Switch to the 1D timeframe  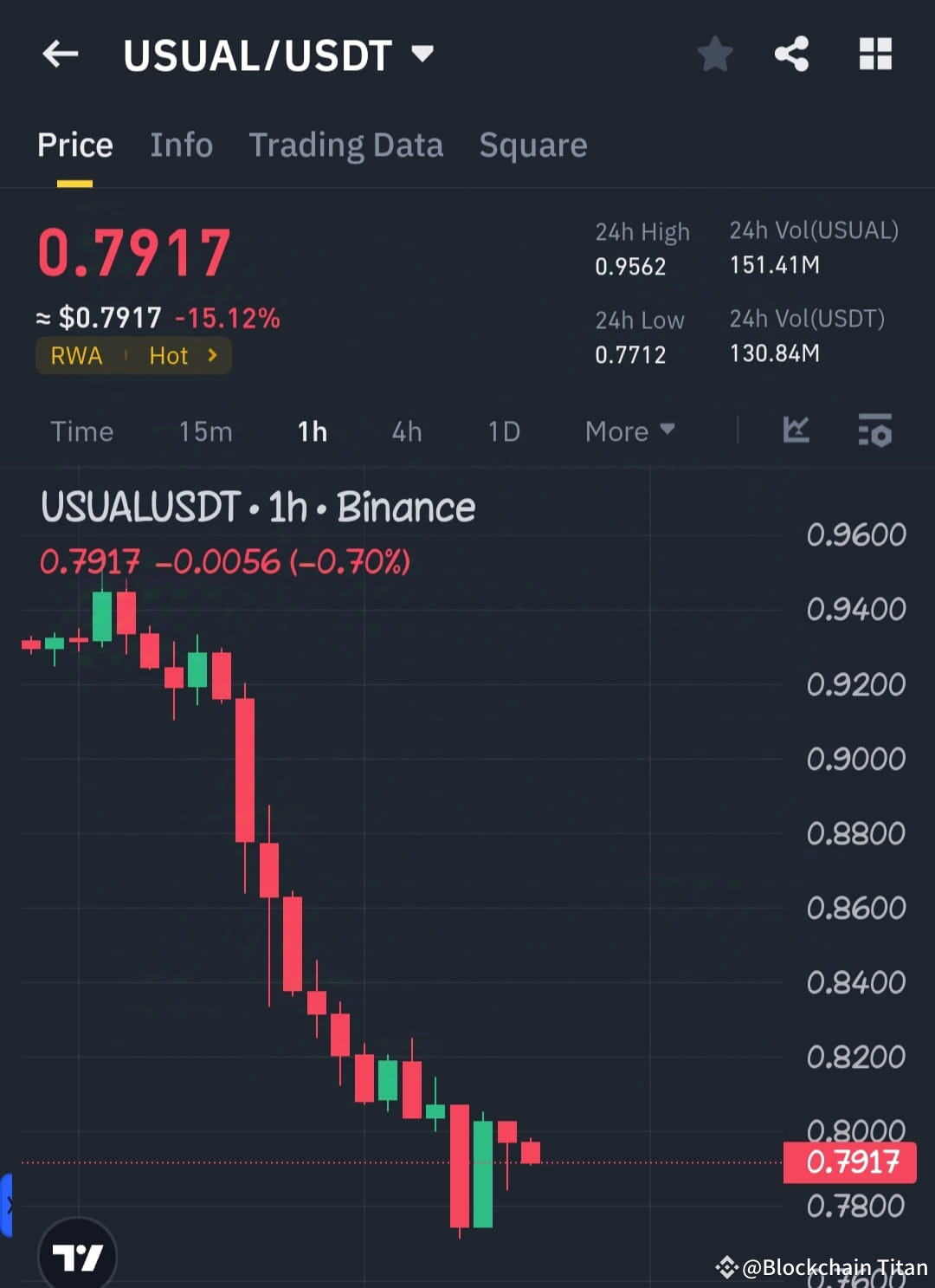pyautogui.click(x=503, y=430)
